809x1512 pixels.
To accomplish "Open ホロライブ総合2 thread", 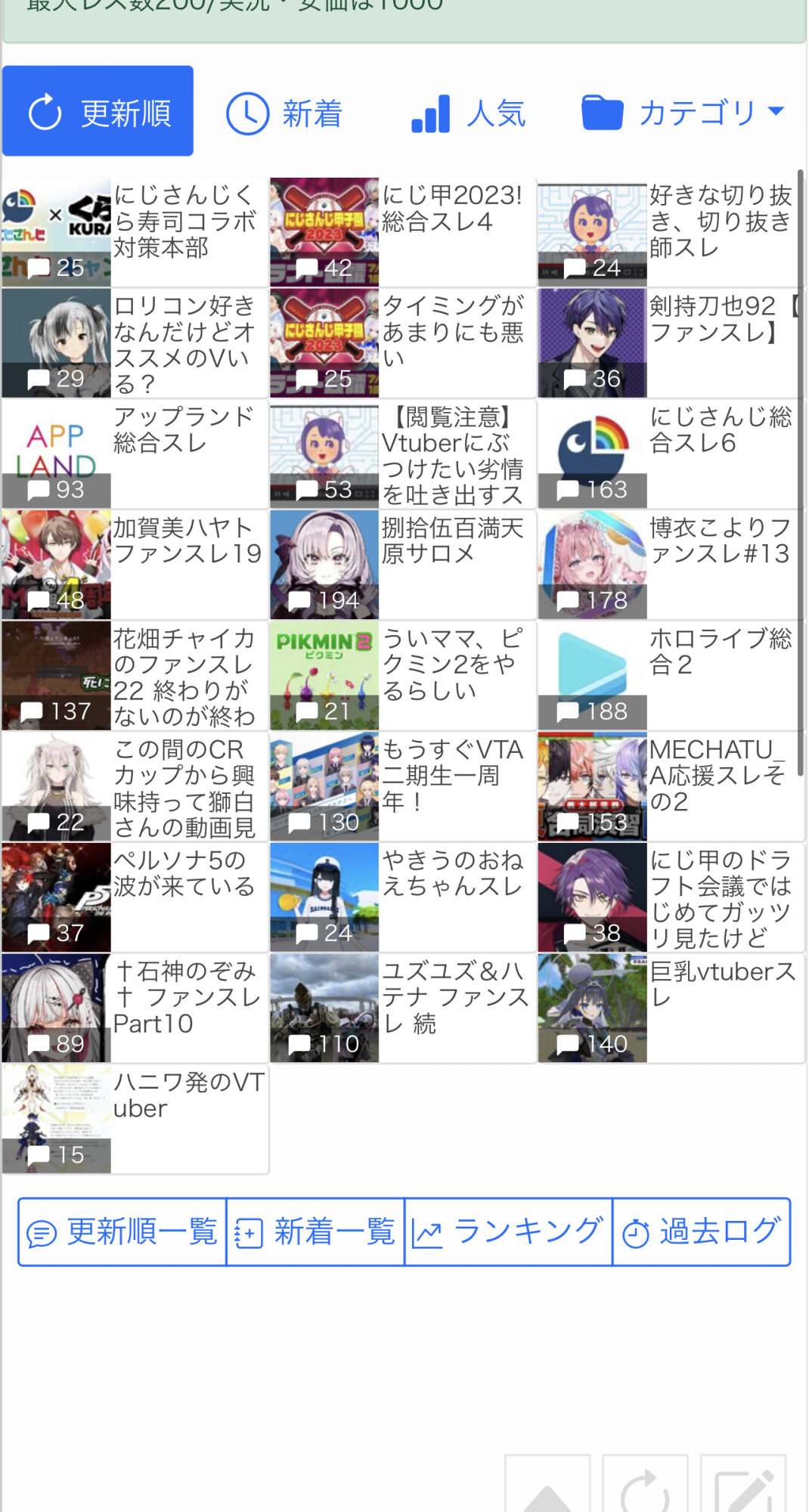I will click(671, 676).
